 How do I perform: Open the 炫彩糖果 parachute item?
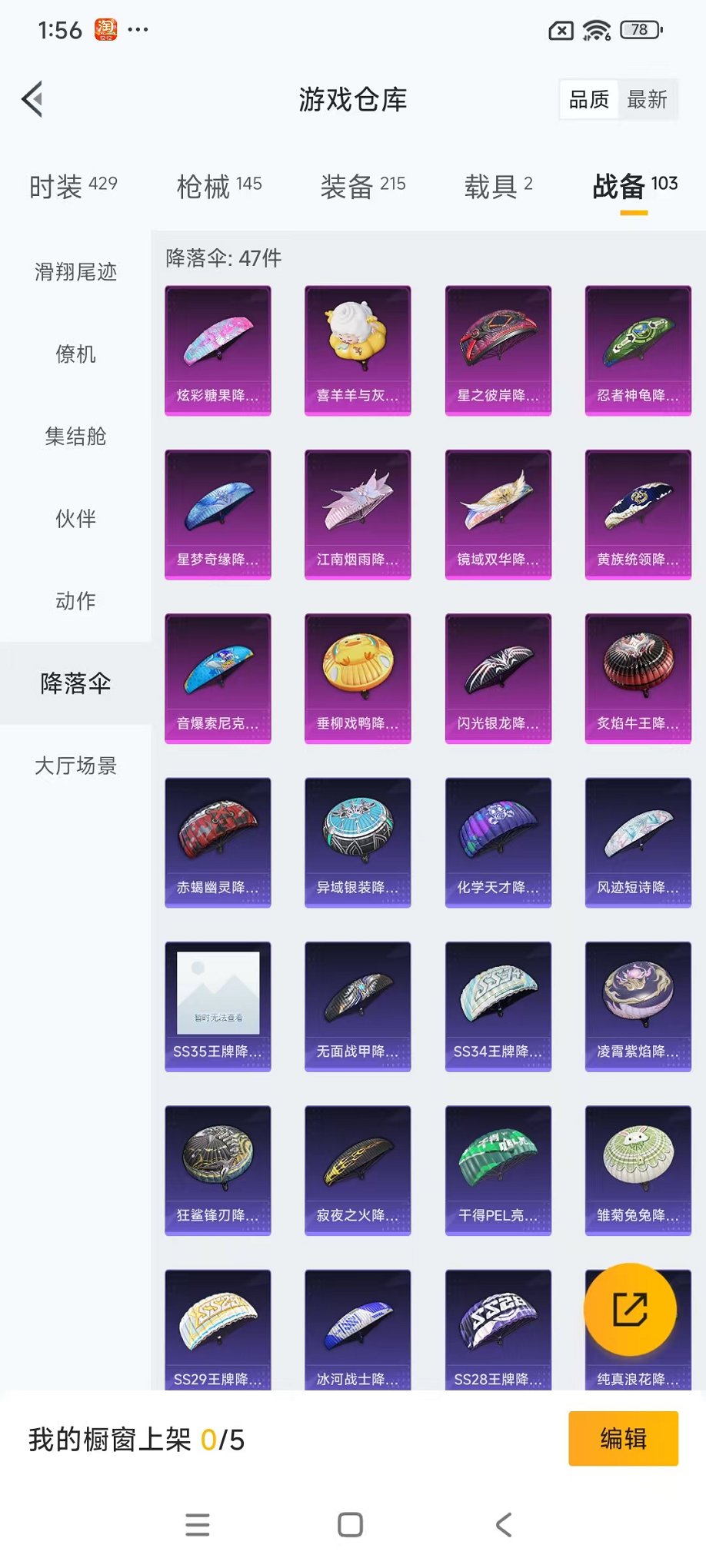(218, 350)
